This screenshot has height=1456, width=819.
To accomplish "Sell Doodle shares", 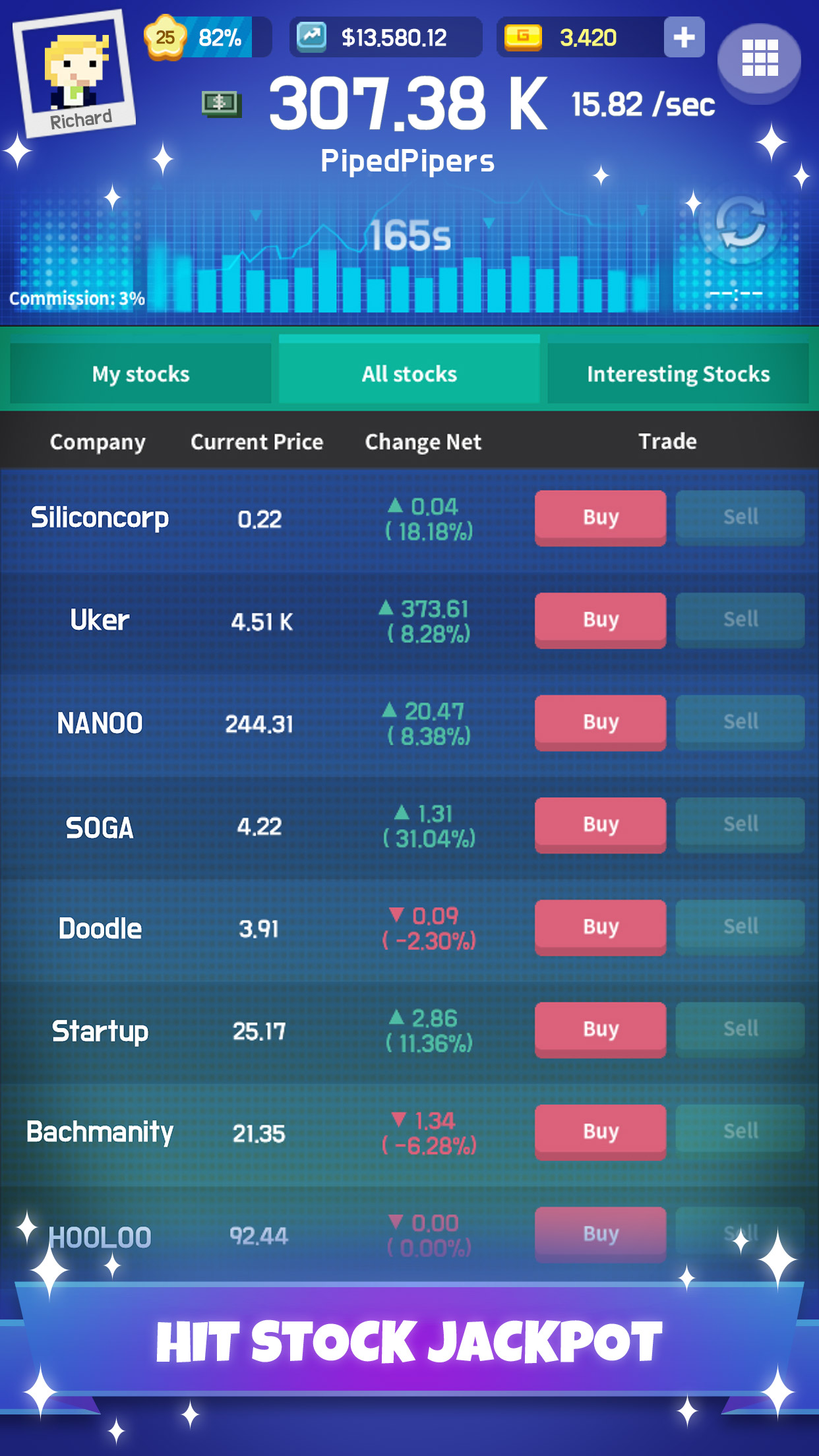I will click(x=740, y=927).
